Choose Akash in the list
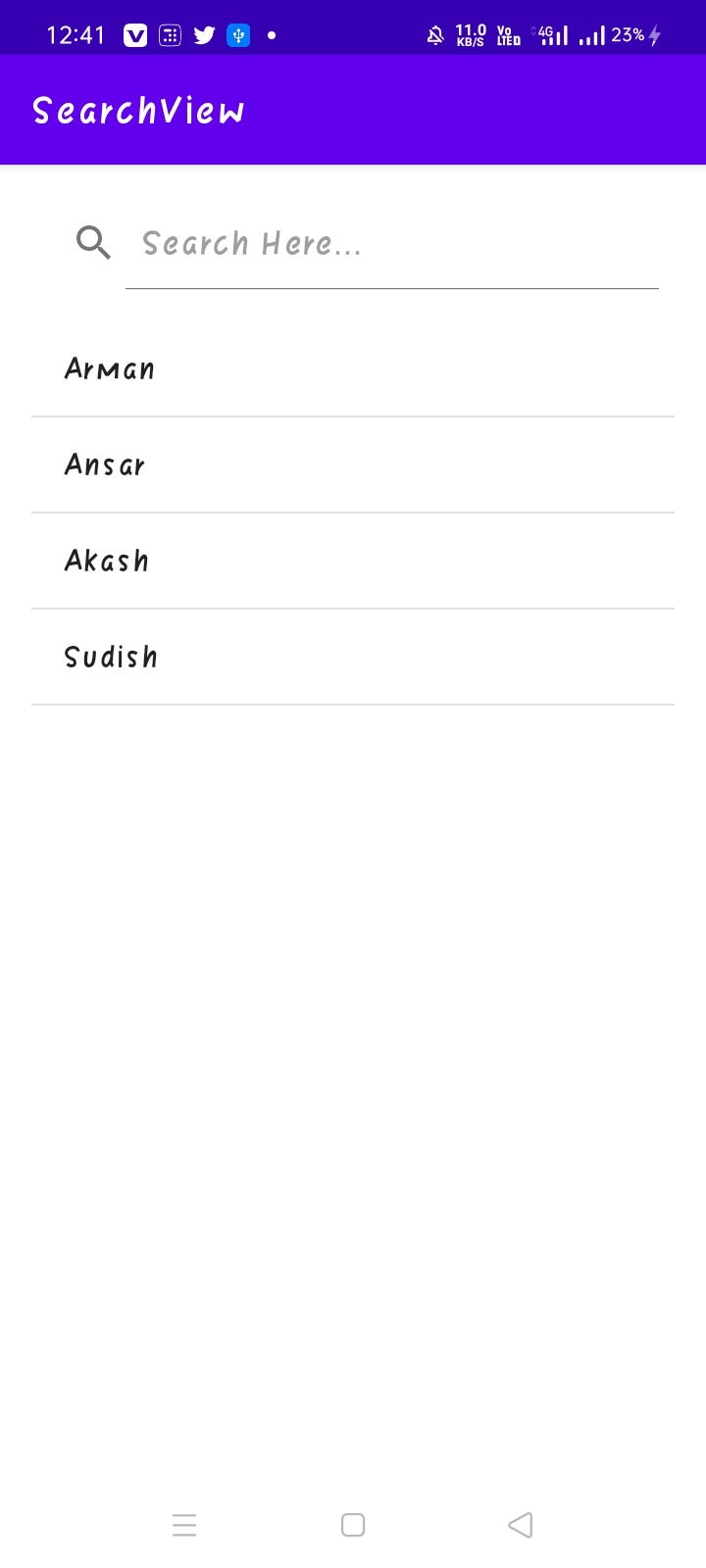This screenshot has width=706, height=1568. pyautogui.click(x=353, y=561)
